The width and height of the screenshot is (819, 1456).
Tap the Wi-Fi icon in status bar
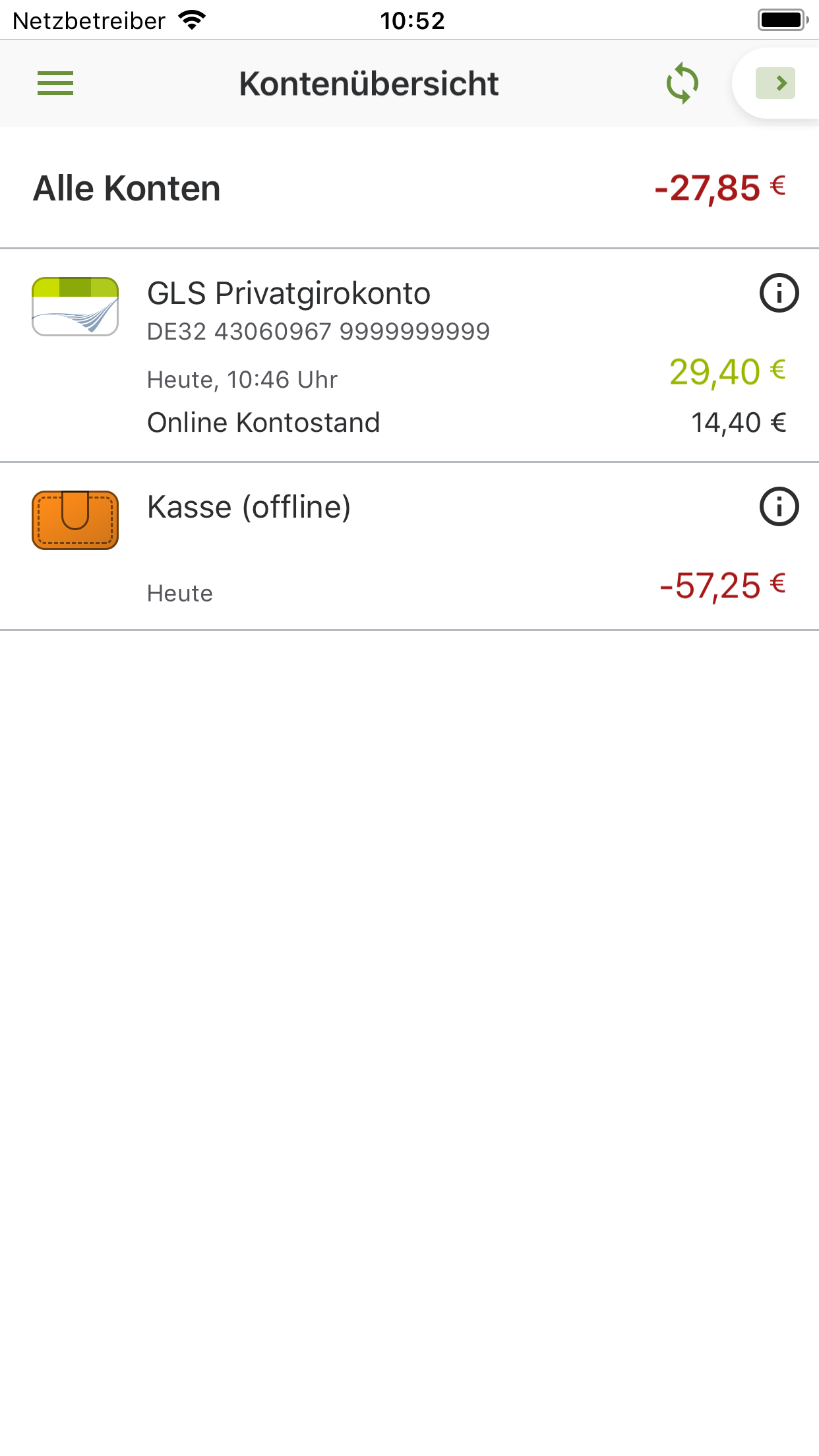tap(193, 20)
